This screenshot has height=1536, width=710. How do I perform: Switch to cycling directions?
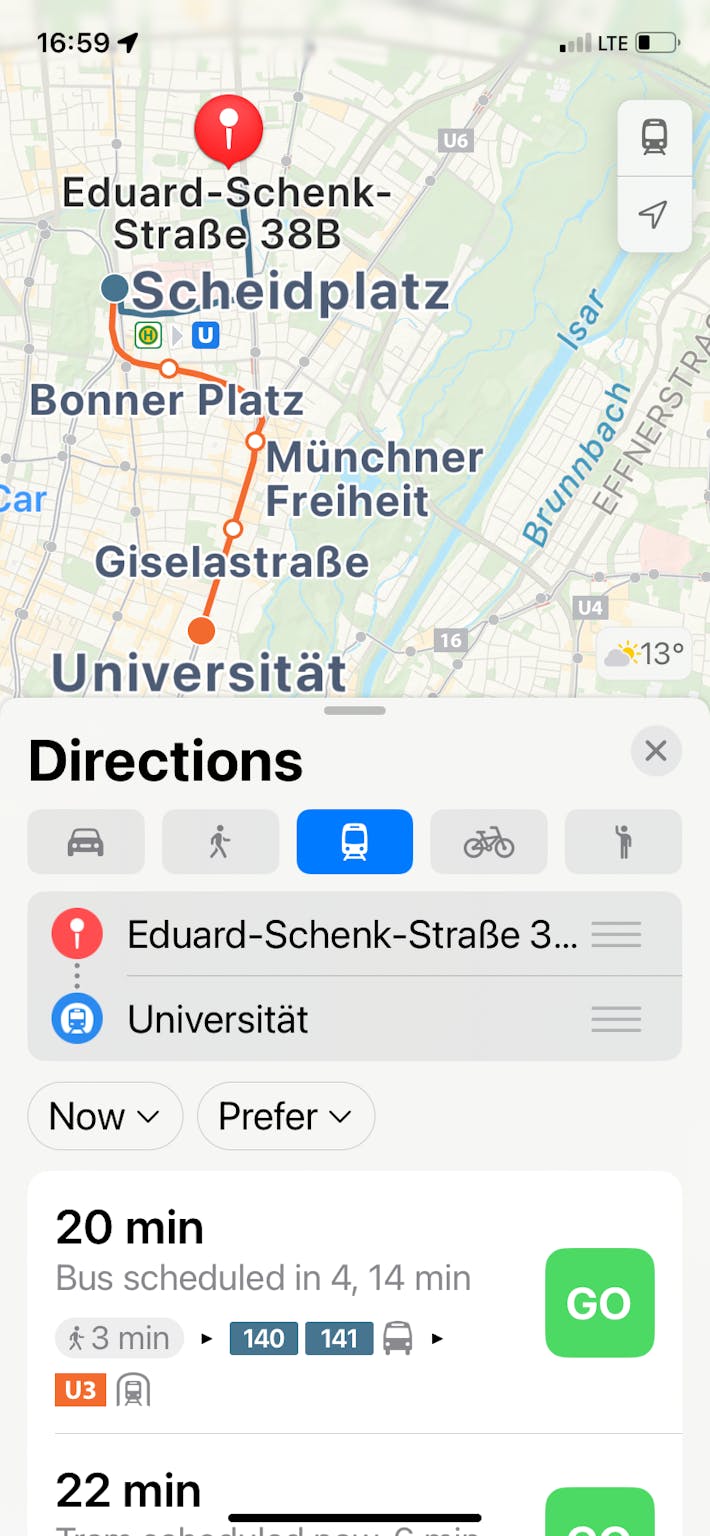(x=489, y=842)
